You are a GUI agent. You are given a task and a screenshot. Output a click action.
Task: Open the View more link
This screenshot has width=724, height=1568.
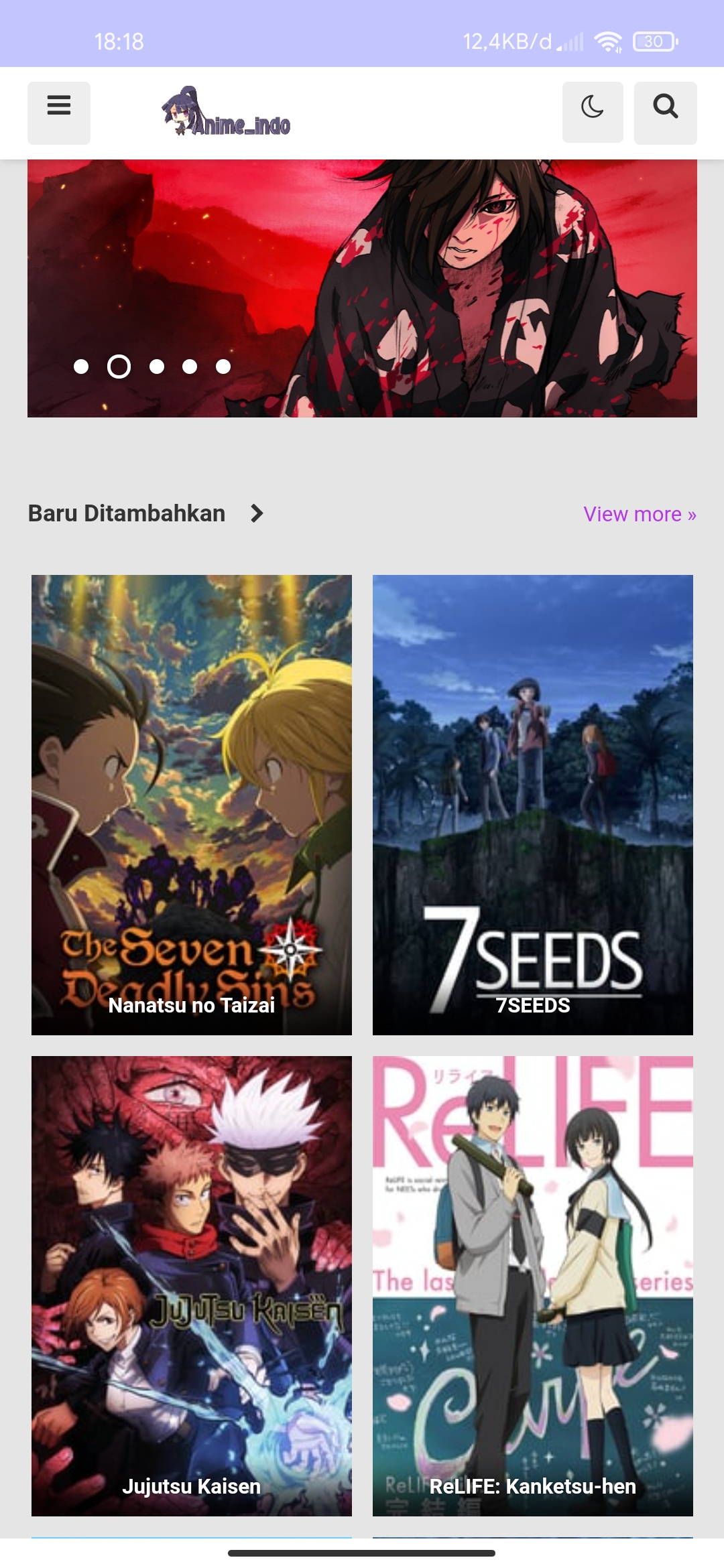[640, 514]
